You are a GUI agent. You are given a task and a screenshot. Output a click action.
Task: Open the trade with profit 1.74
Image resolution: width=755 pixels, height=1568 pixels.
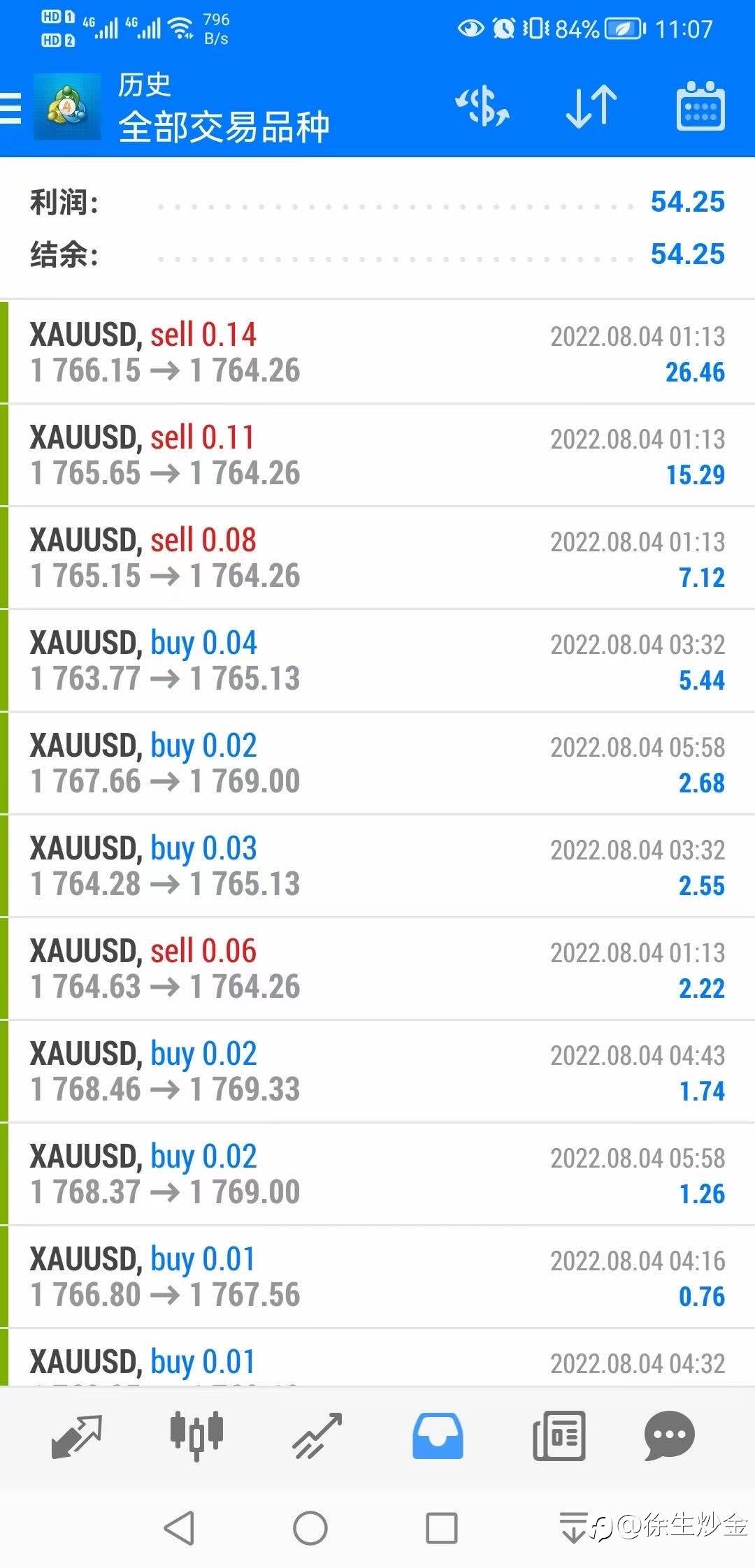point(377,1071)
